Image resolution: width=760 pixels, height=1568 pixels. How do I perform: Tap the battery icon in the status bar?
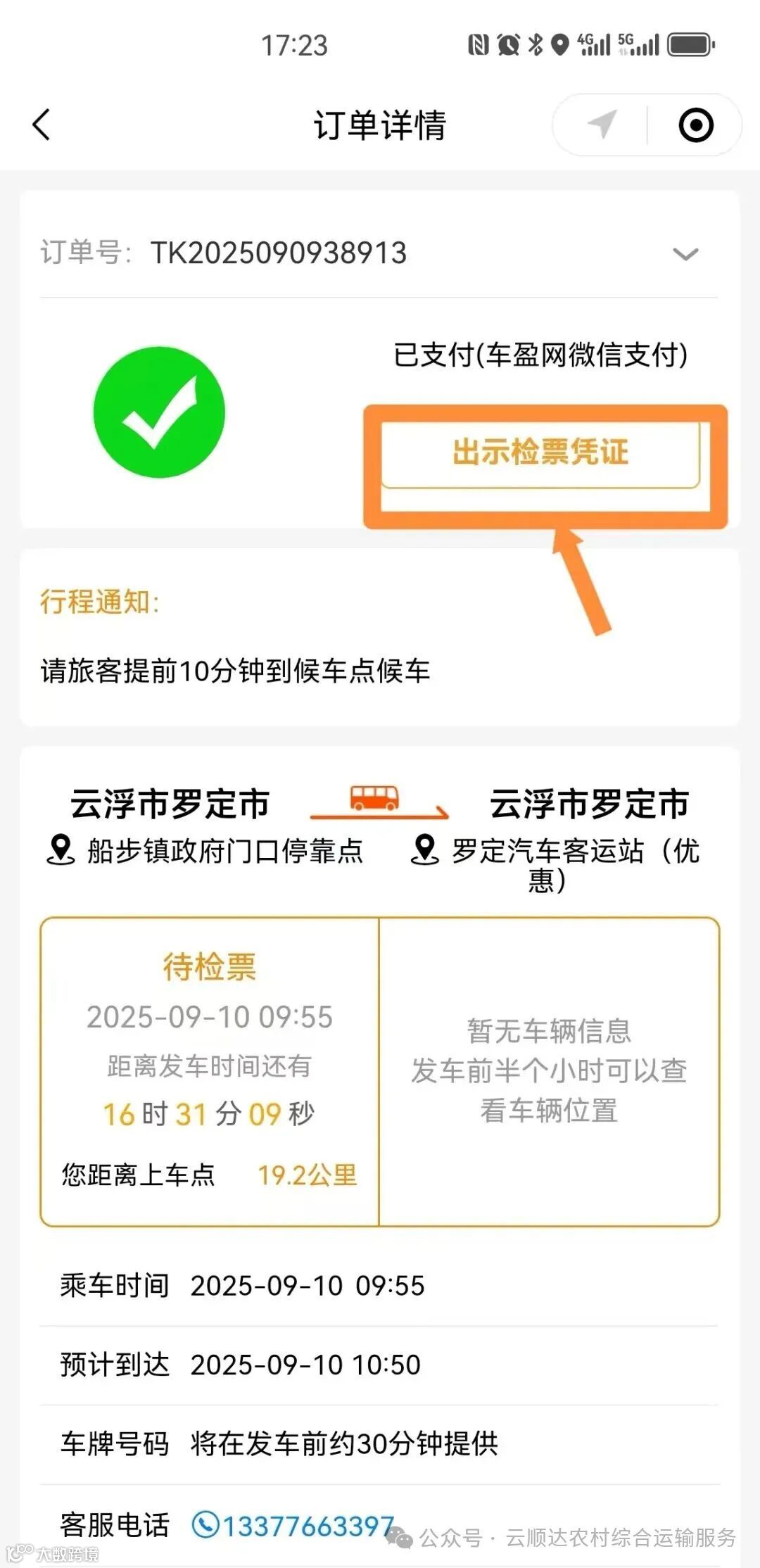click(688, 44)
